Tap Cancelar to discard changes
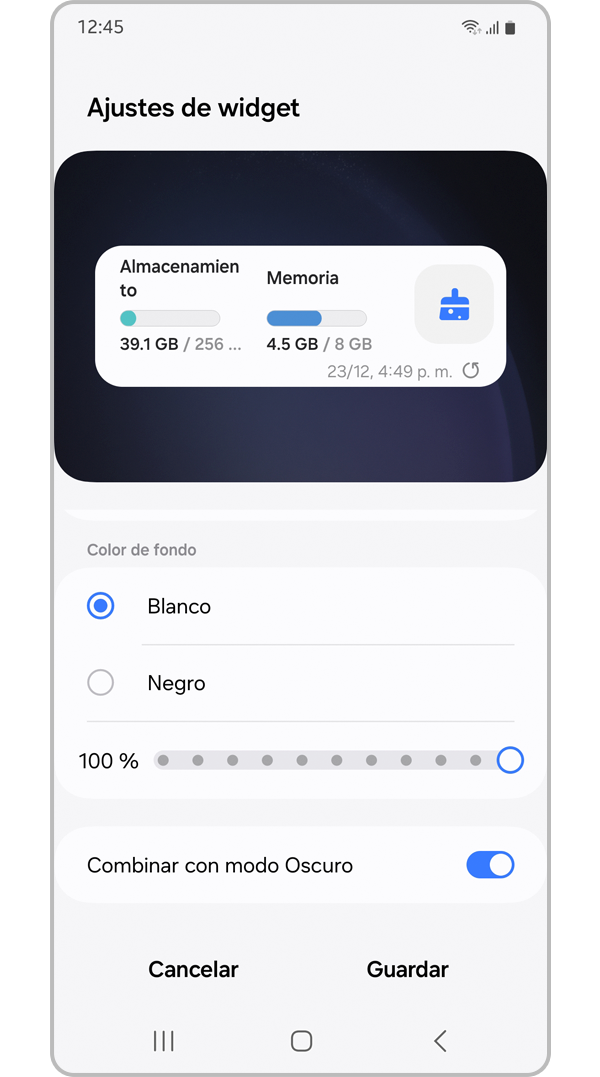Screen dimensions: 600x1077 coord(193,969)
